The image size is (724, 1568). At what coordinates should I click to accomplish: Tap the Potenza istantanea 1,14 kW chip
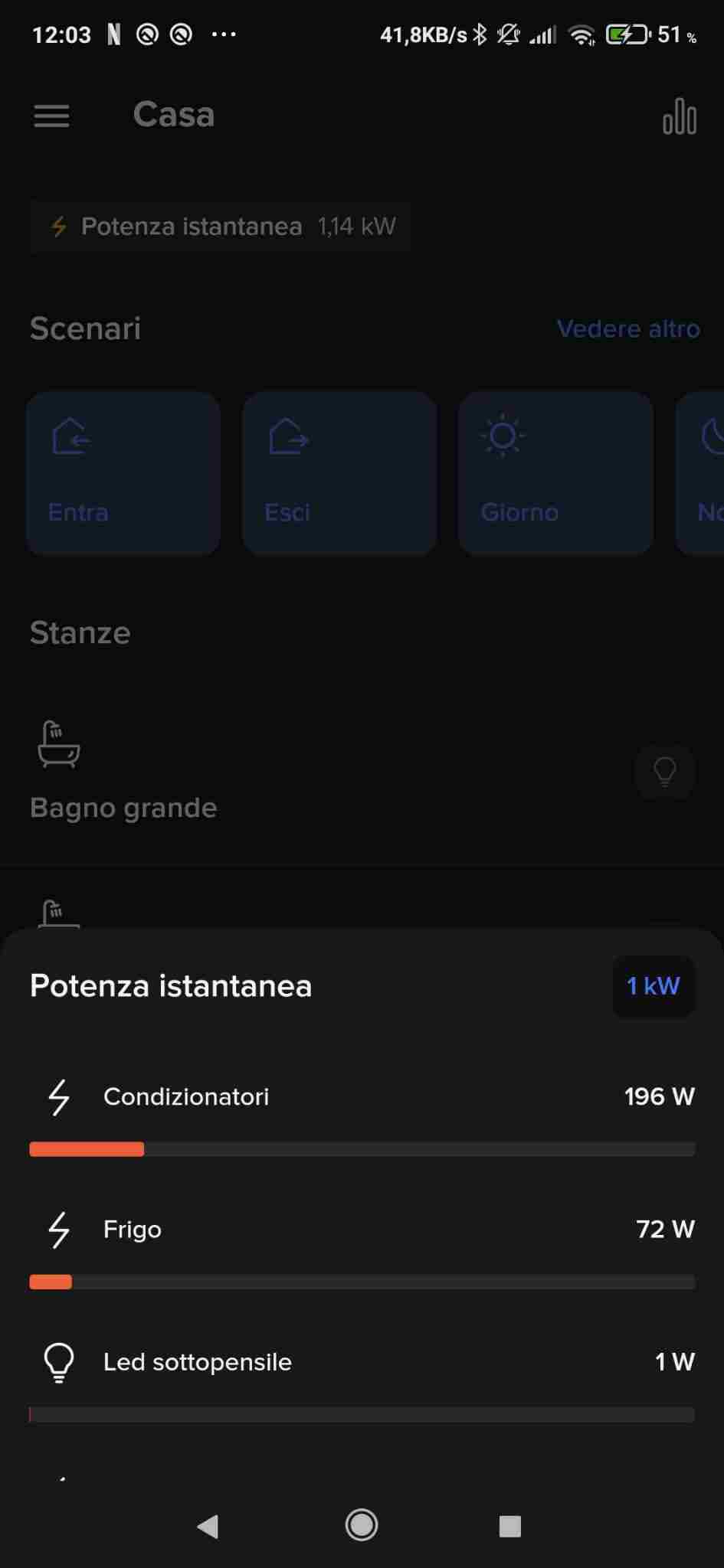click(x=221, y=227)
